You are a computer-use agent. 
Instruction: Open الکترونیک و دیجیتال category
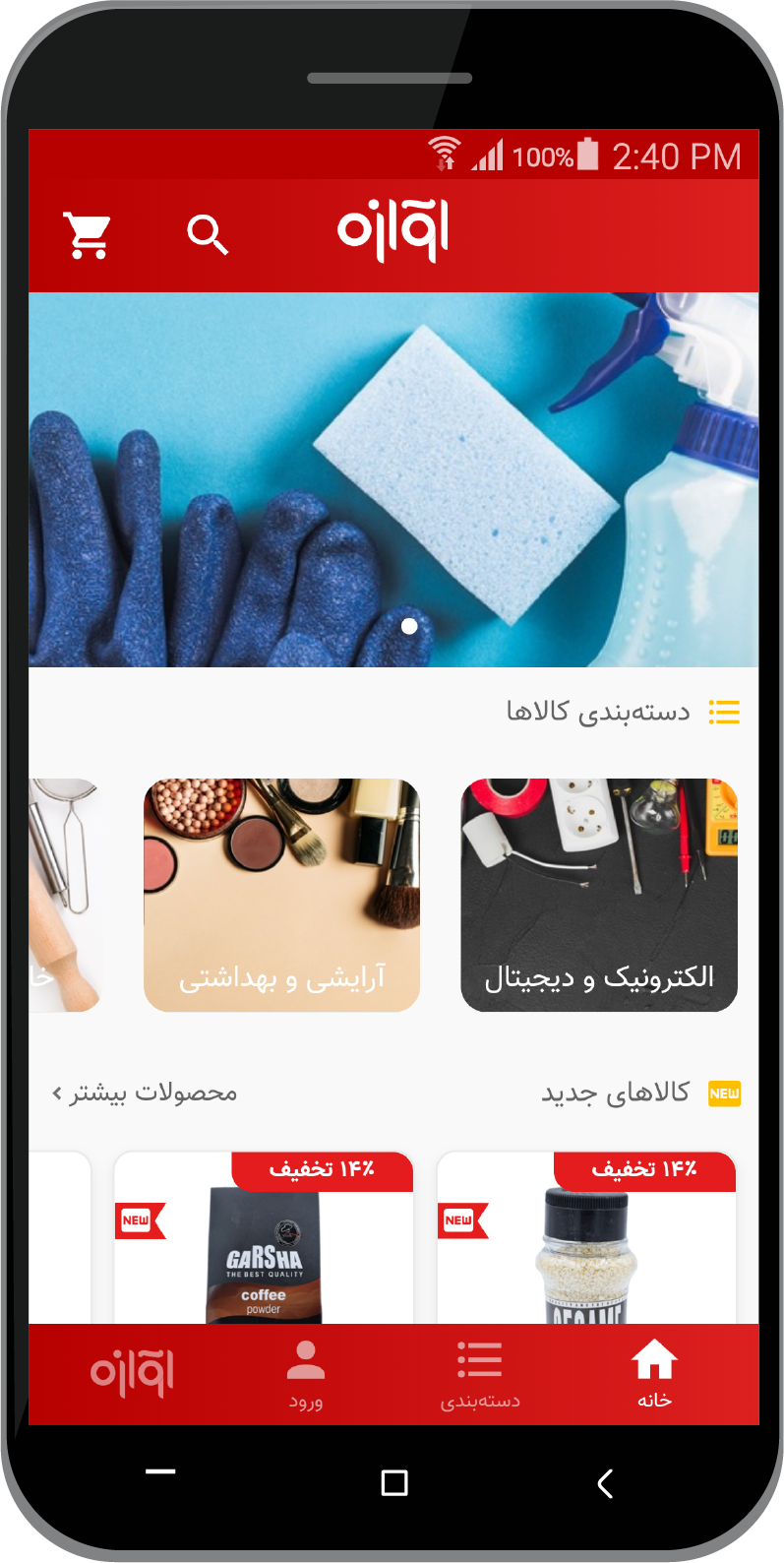598,894
